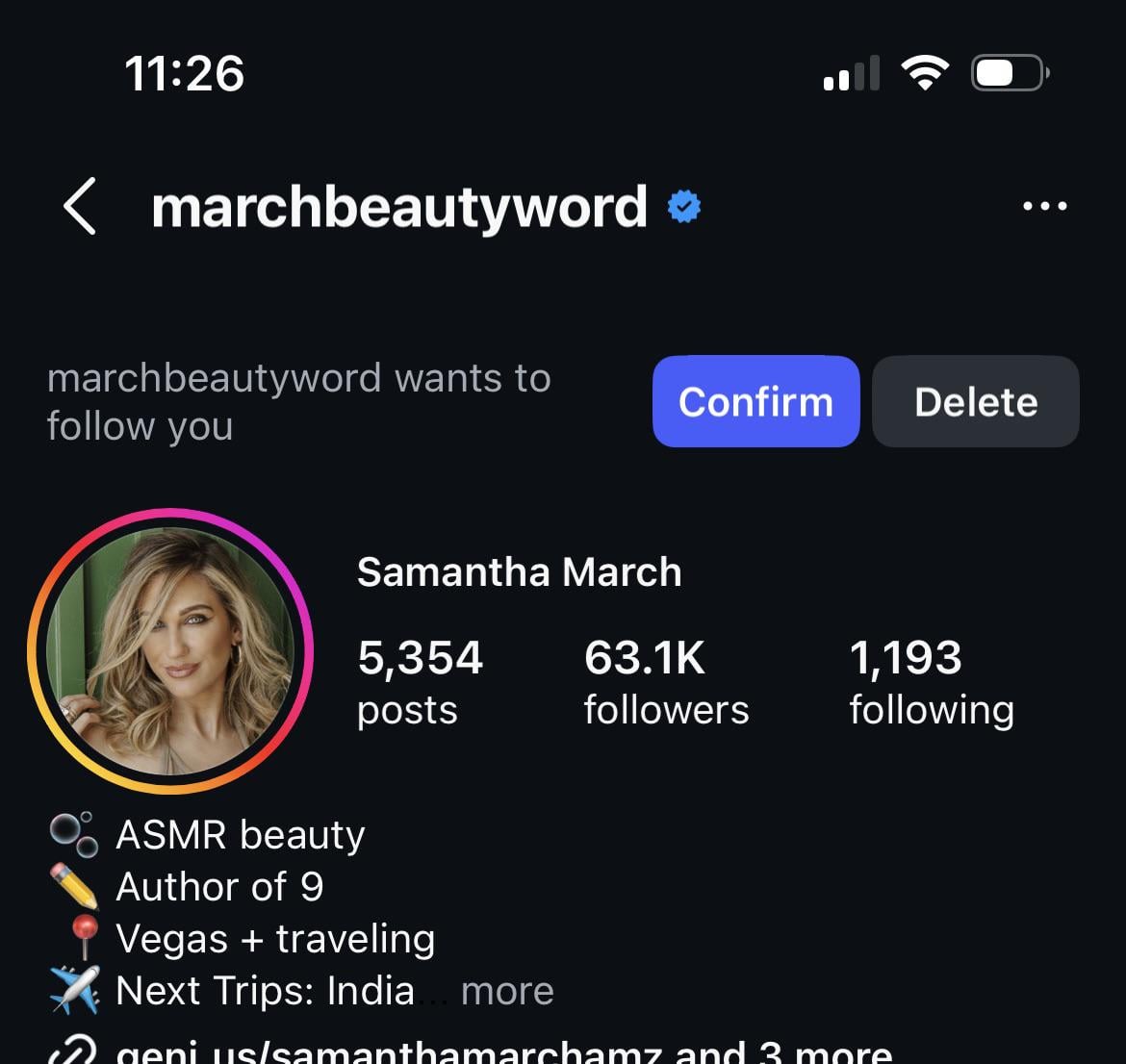Delete the follow request
This screenshot has width=1126, height=1064.
pos(975,401)
